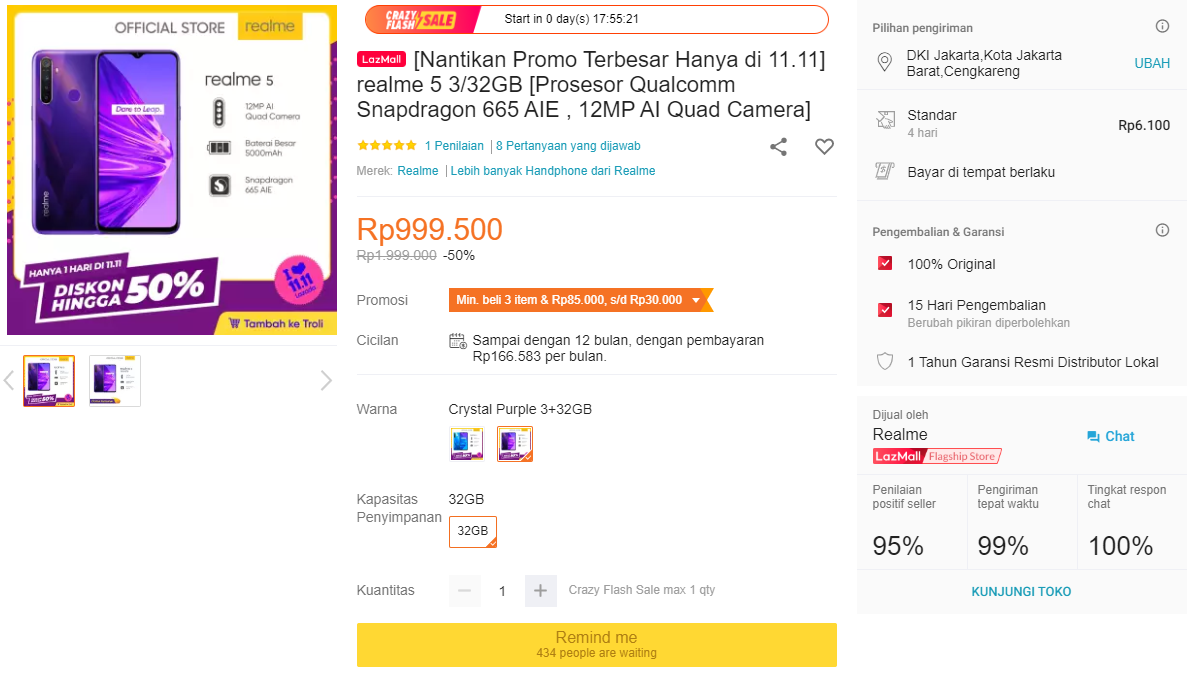Increase quantity with the plus button
Viewport: 1187px width, 679px height.
pos(540,591)
